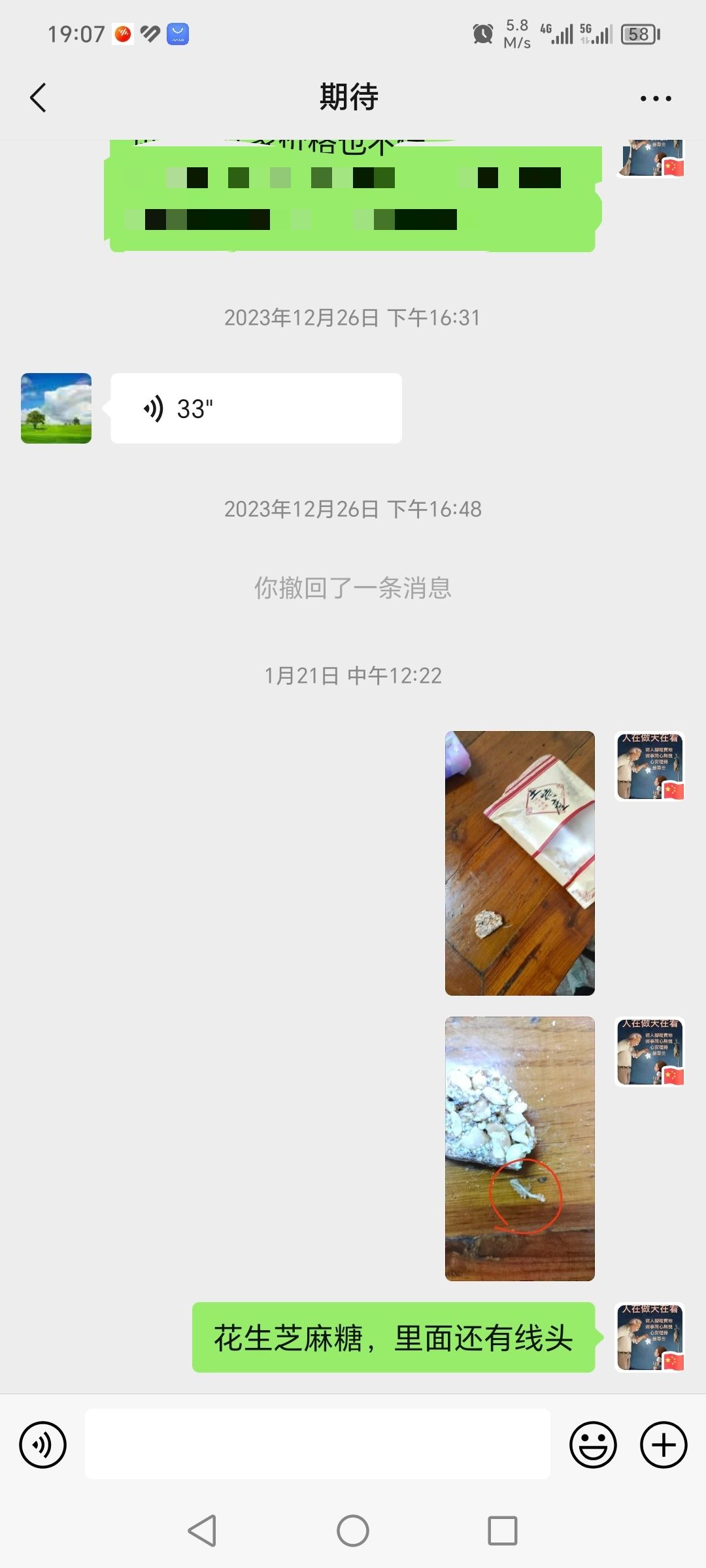Play the 33-second voice message
The height and width of the screenshot is (1568, 706).
point(256,408)
